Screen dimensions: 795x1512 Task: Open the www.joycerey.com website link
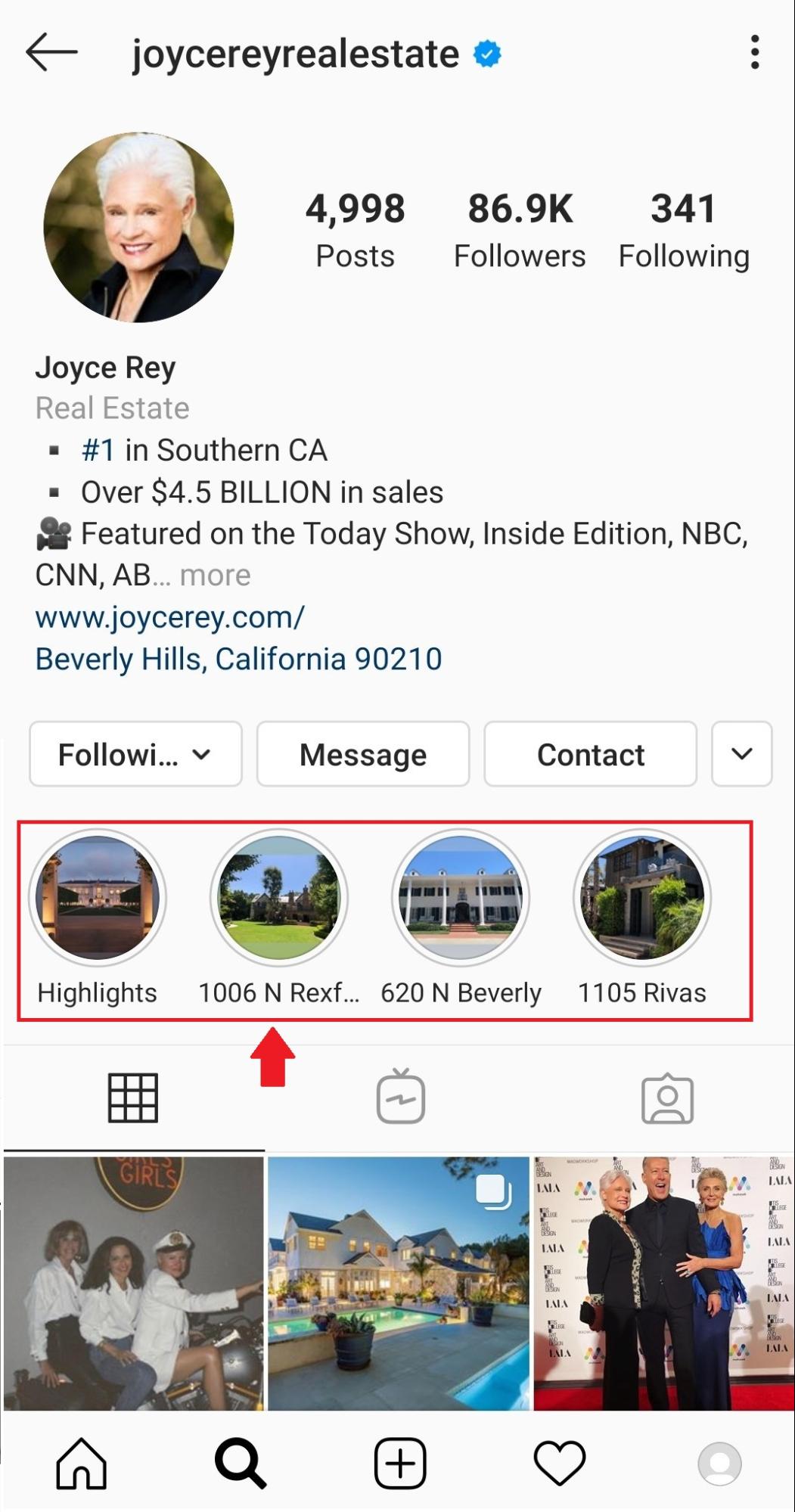pyautogui.click(x=169, y=617)
